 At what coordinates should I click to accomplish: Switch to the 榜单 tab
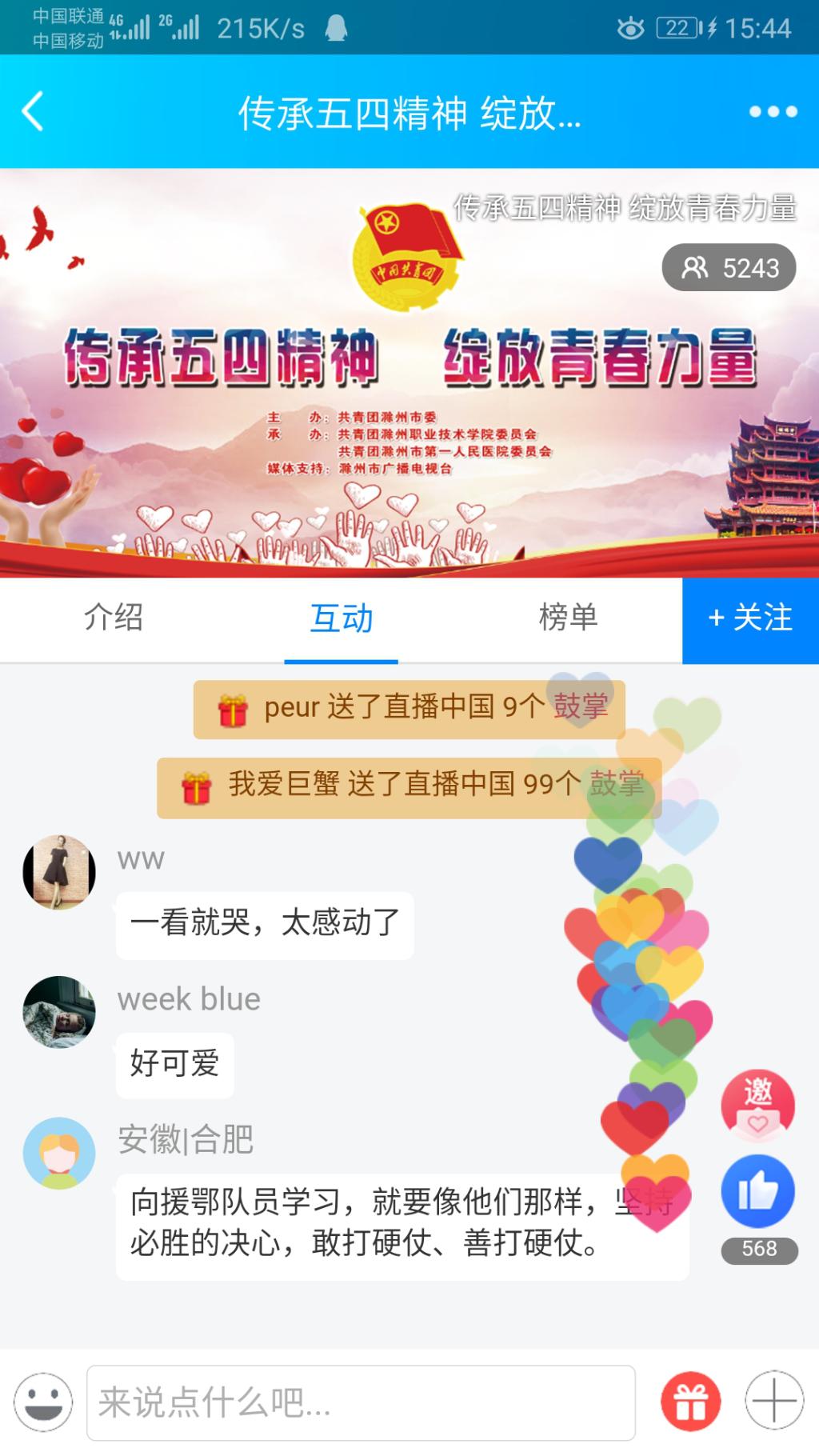(x=568, y=618)
